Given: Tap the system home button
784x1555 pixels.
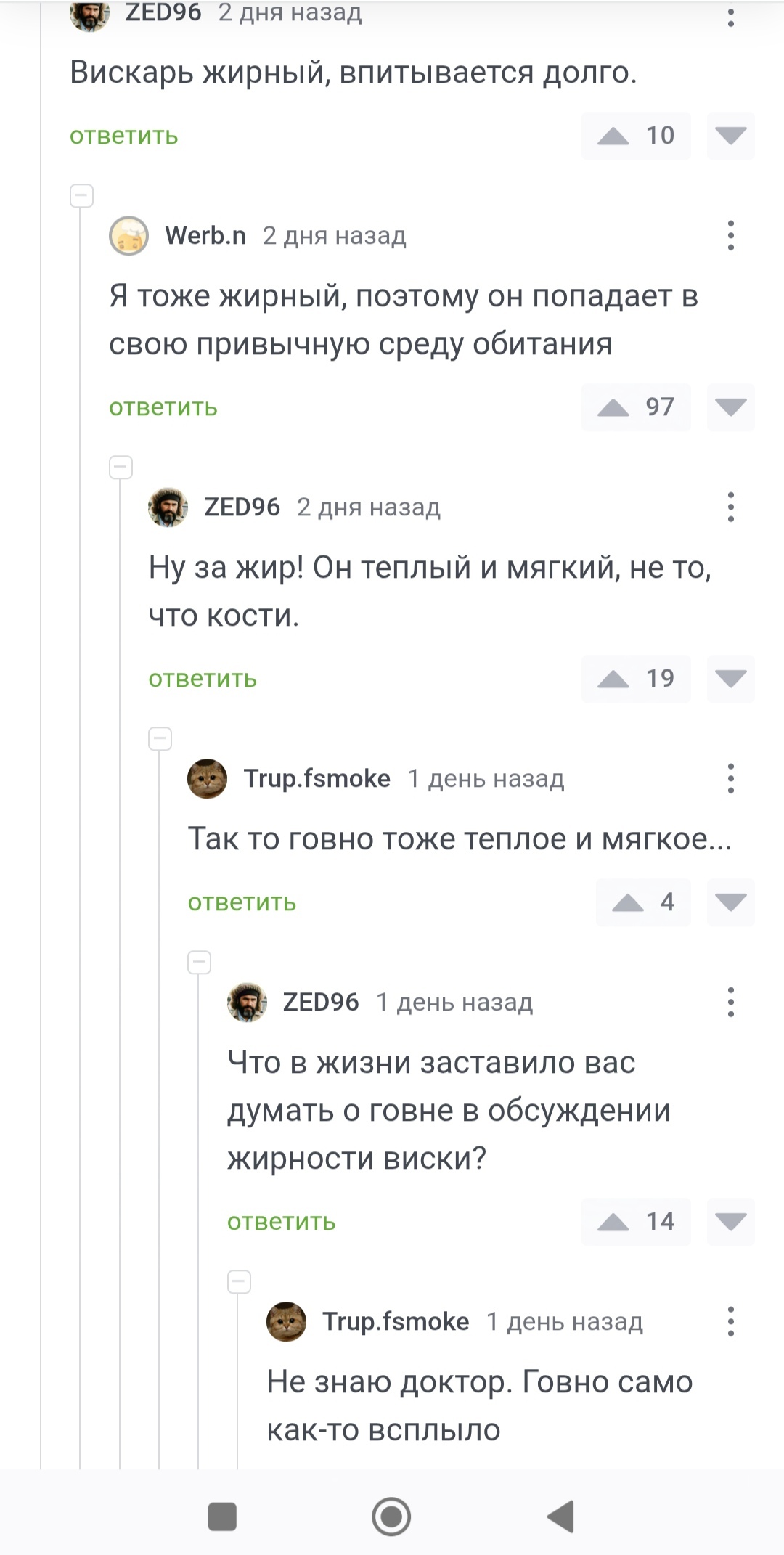Looking at the screenshot, I should click(x=391, y=1516).
